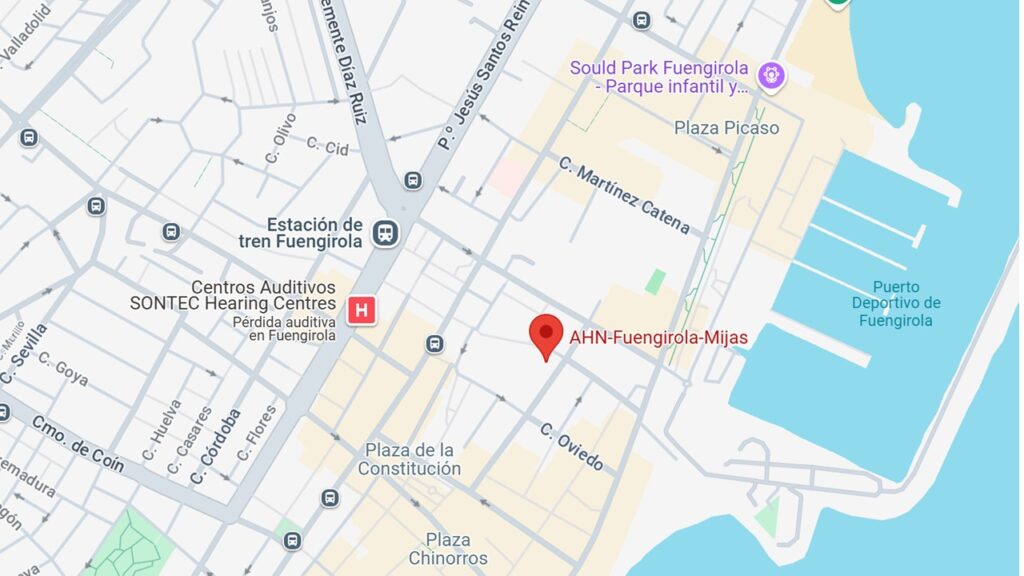Tap the red AHN-Fuengirola-Mijas location pin
This screenshot has height=576, width=1024.
click(545, 334)
